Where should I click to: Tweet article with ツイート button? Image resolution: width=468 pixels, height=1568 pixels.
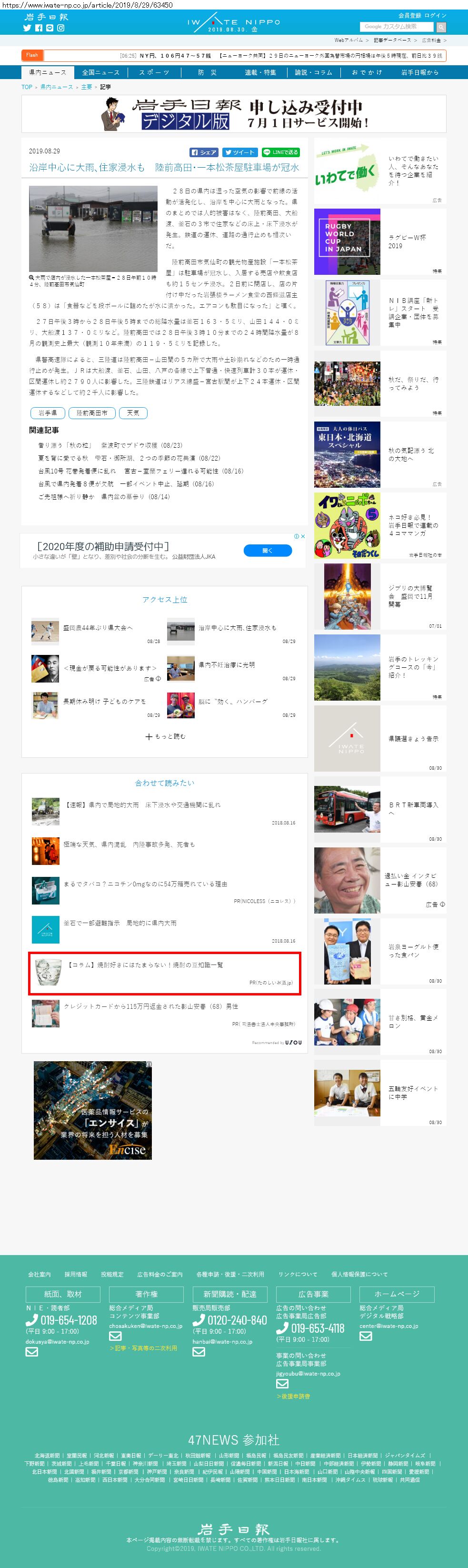240,152
